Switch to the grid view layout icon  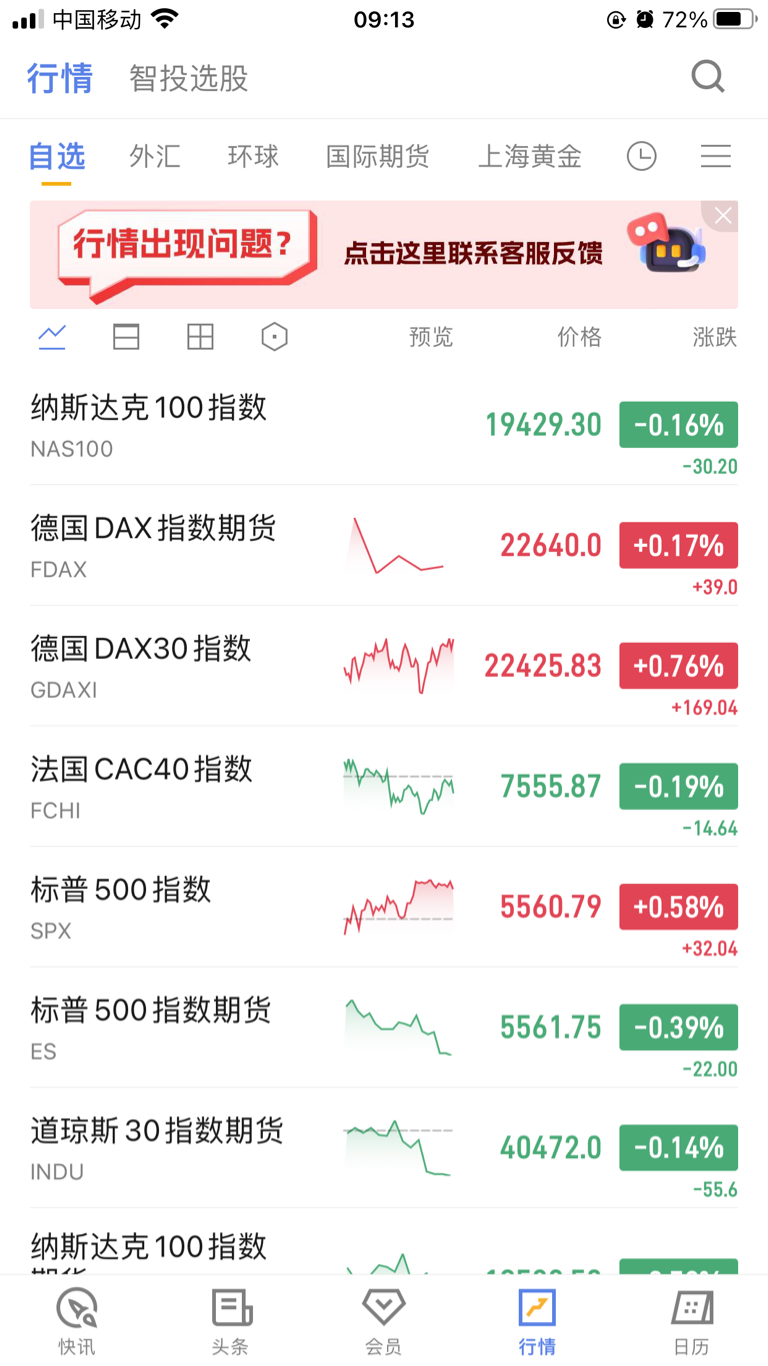click(x=201, y=338)
